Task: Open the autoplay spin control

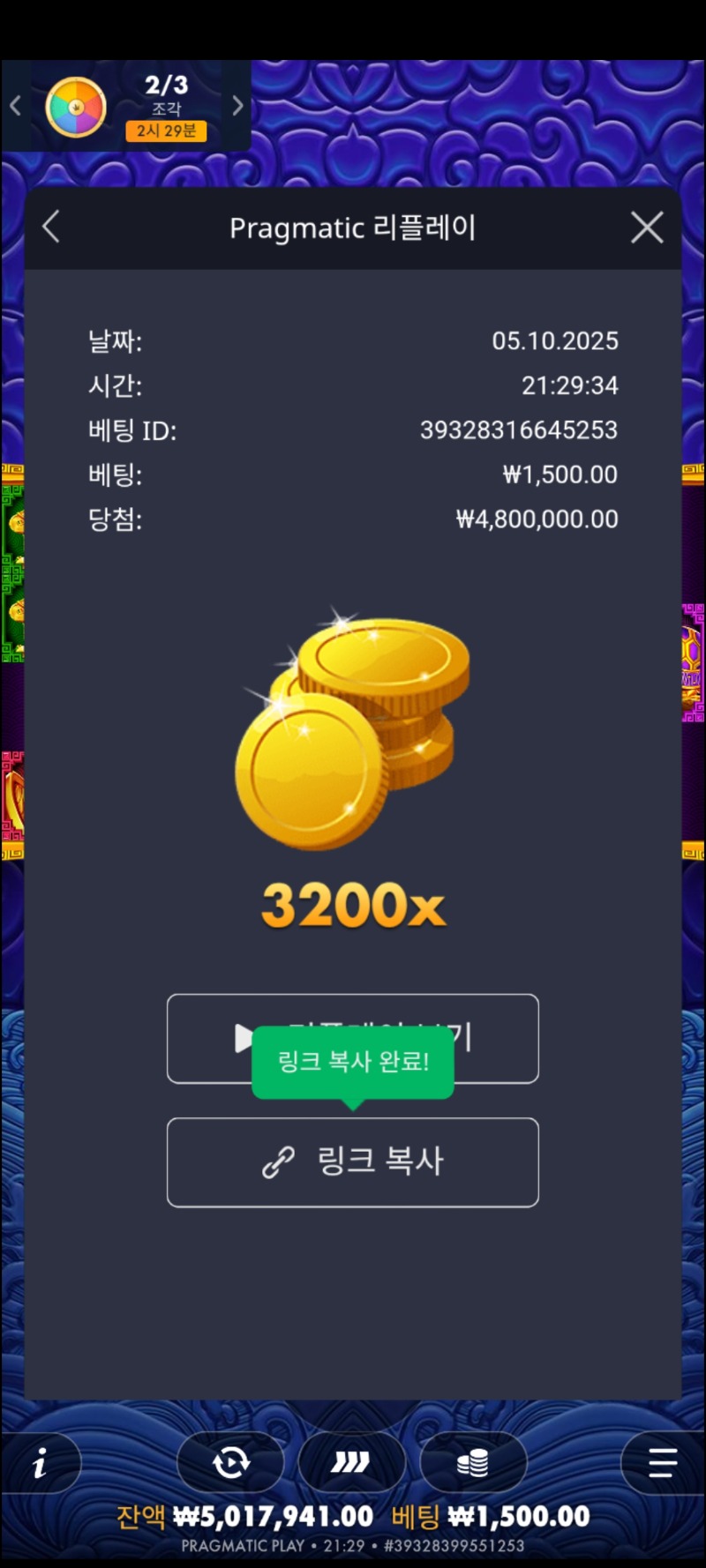Action: [x=231, y=1464]
